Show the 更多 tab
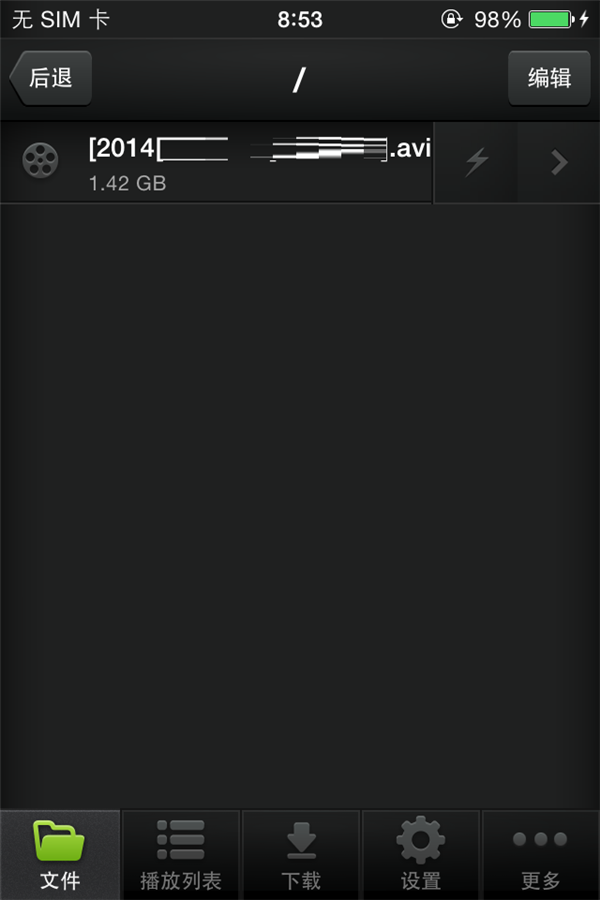This screenshot has width=600, height=900. click(541, 855)
